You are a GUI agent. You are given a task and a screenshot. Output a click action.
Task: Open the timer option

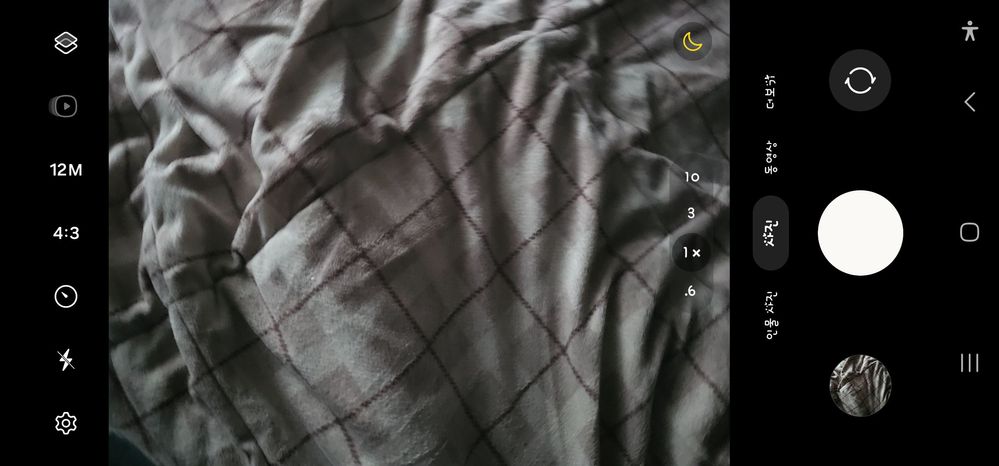[66, 296]
